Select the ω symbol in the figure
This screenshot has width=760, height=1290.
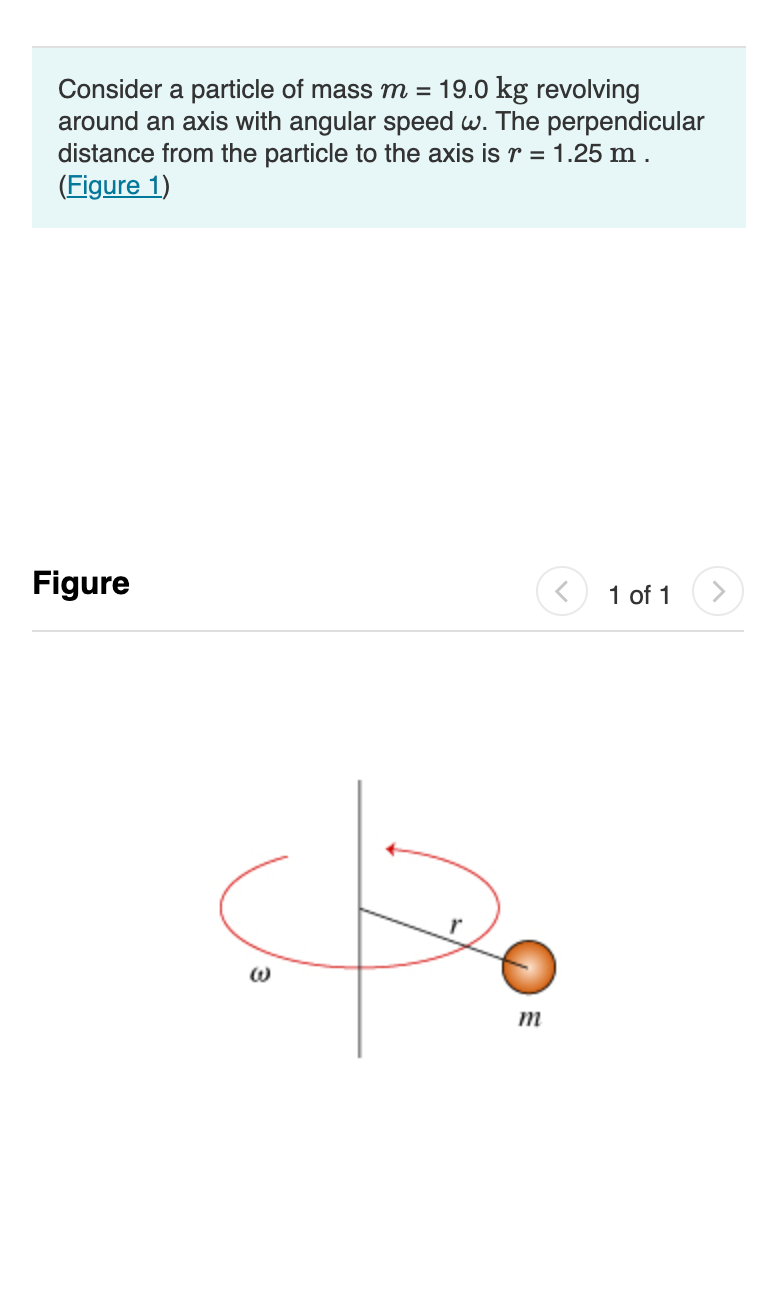pyautogui.click(x=258, y=976)
